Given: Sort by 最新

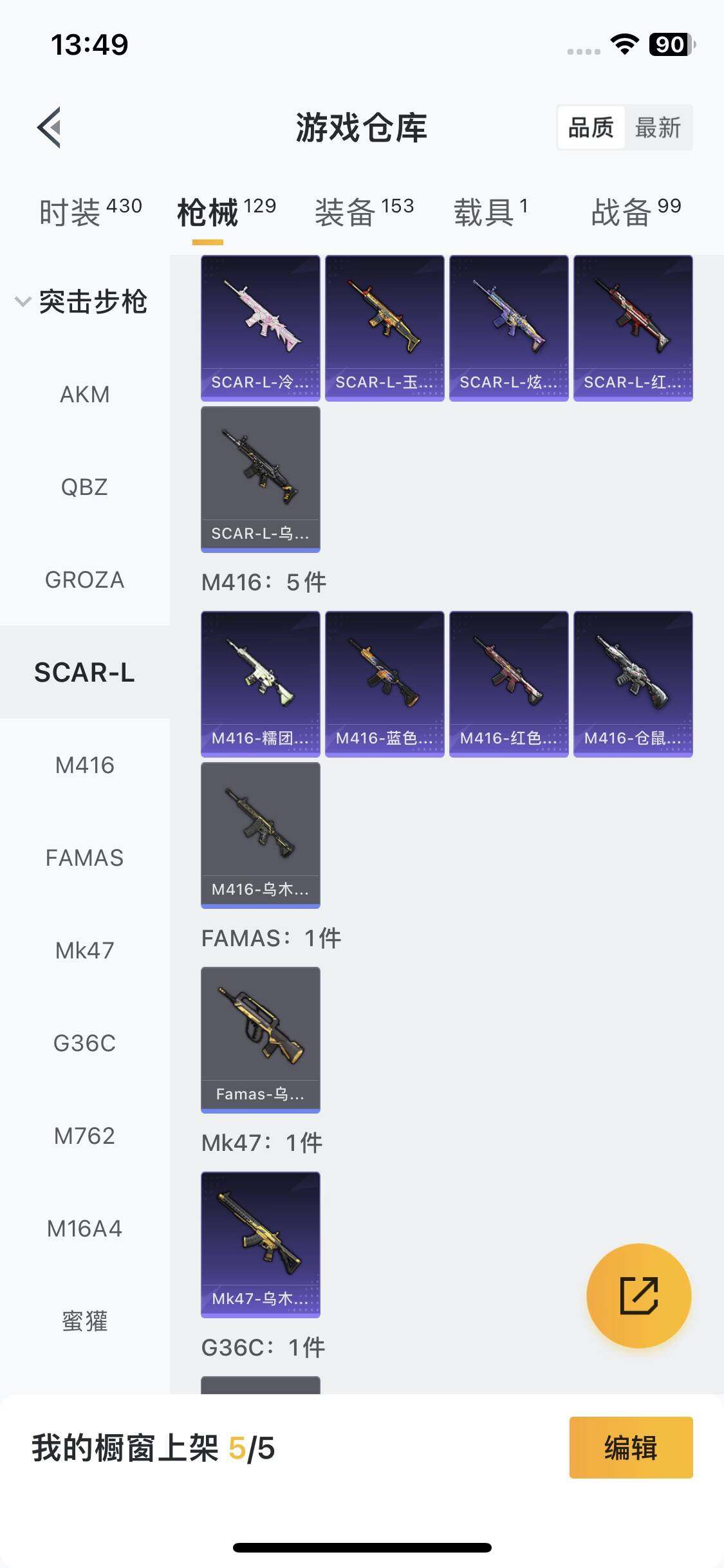Looking at the screenshot, I should [658, 127].
